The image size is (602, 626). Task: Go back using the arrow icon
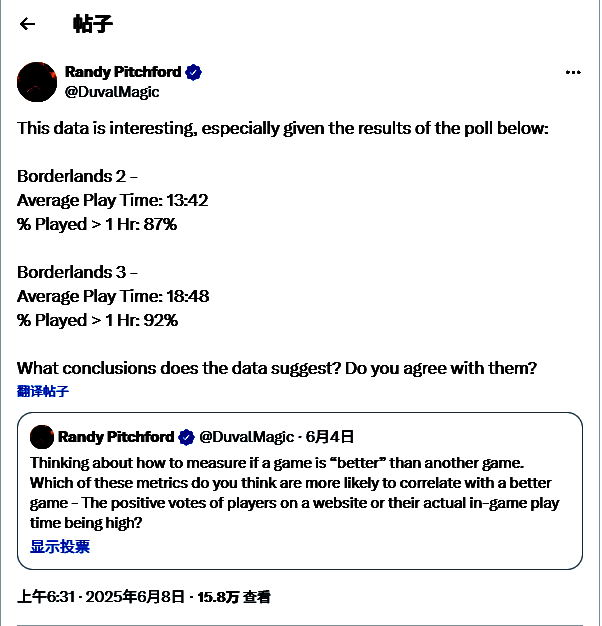(27, 24)
